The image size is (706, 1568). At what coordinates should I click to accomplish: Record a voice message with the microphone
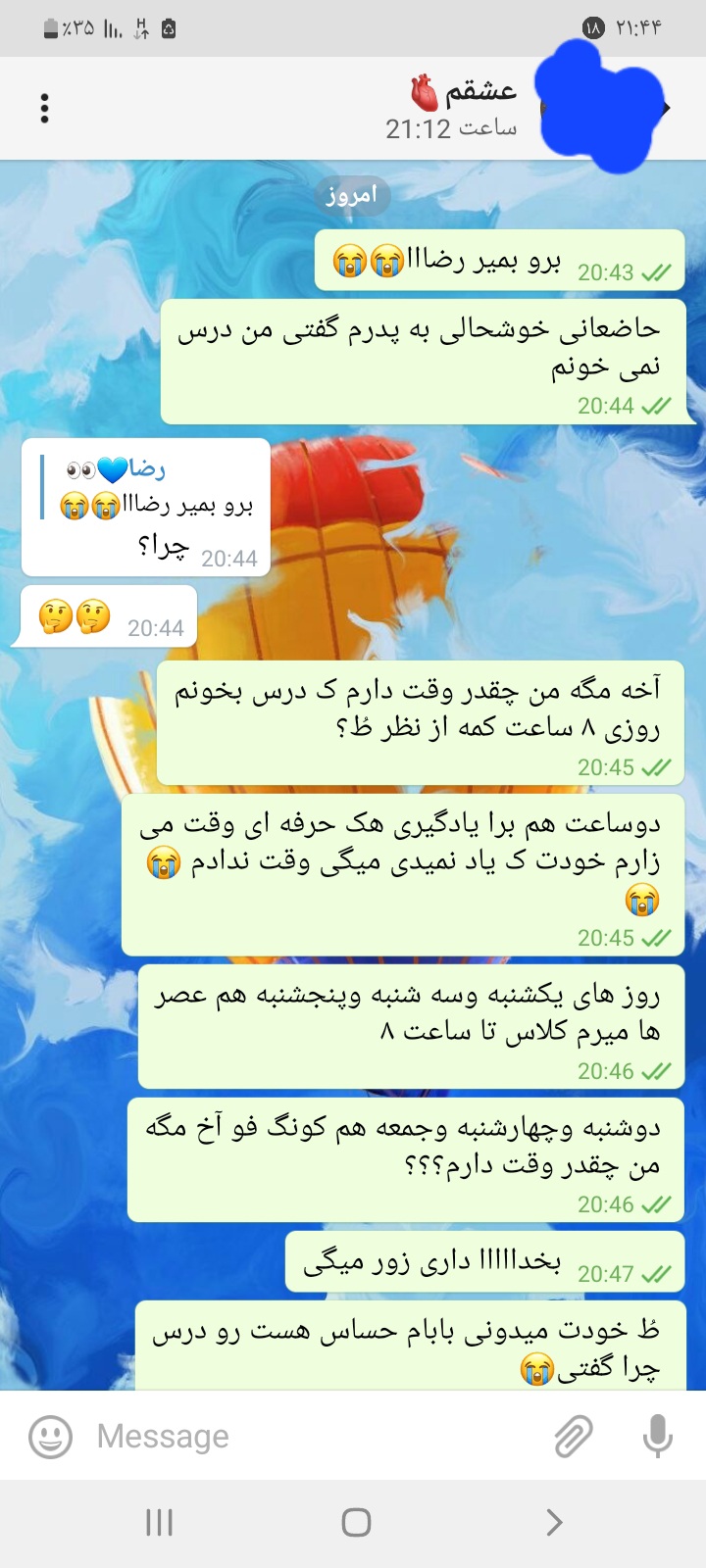coord(657,1437)
